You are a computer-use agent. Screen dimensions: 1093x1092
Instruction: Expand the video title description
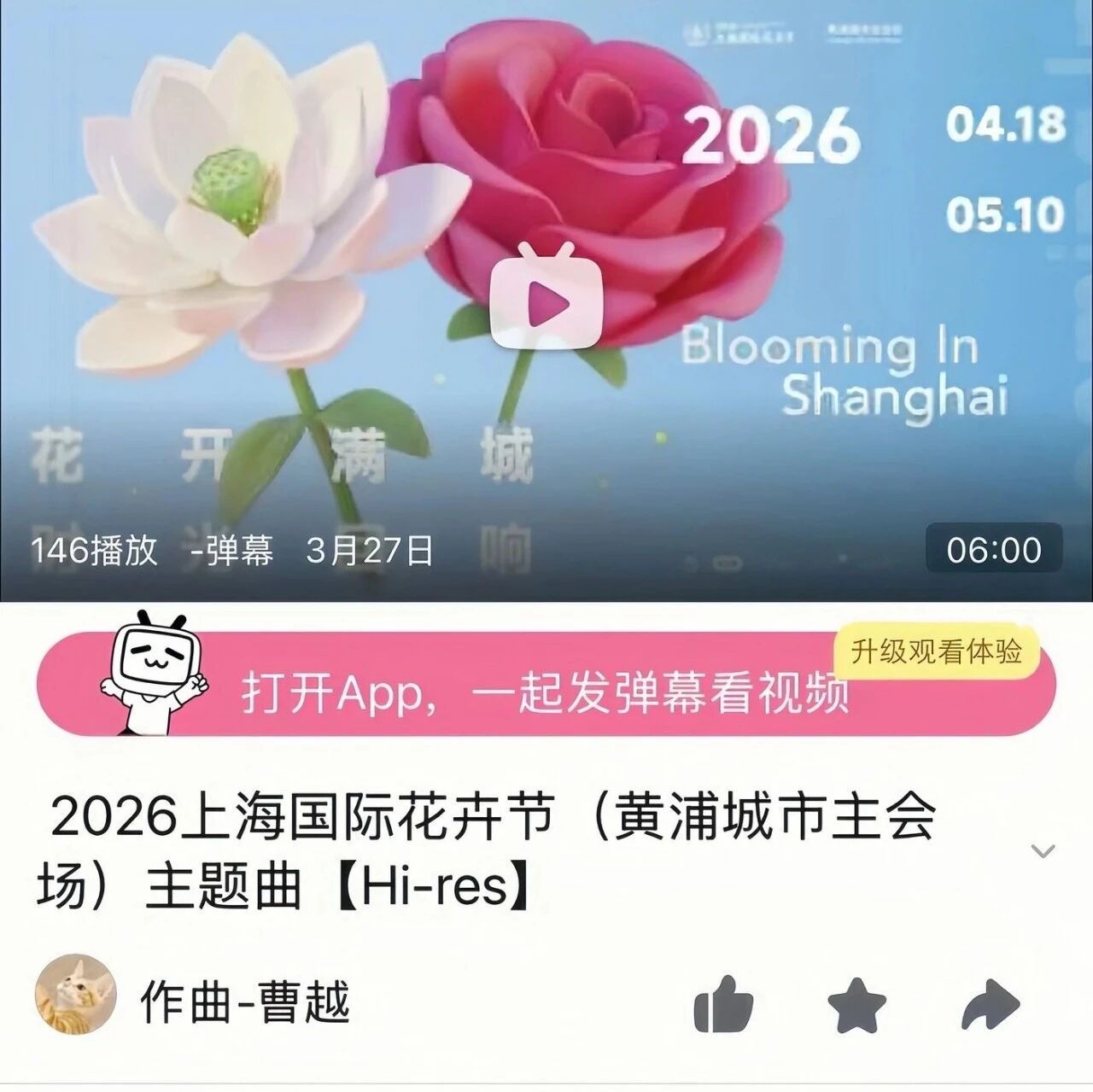(1043, 850)
